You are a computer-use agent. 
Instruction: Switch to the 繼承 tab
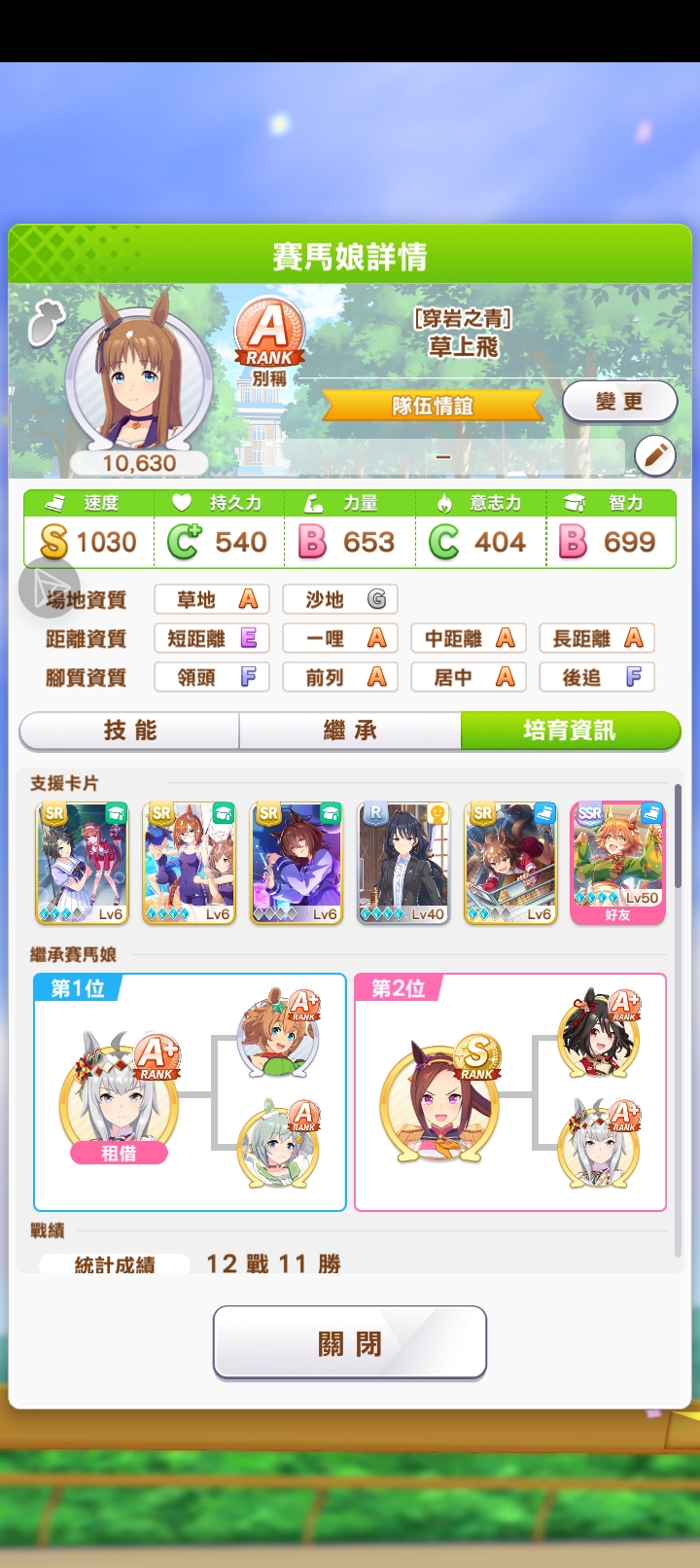pyautogui.click(x=349, y=731)
